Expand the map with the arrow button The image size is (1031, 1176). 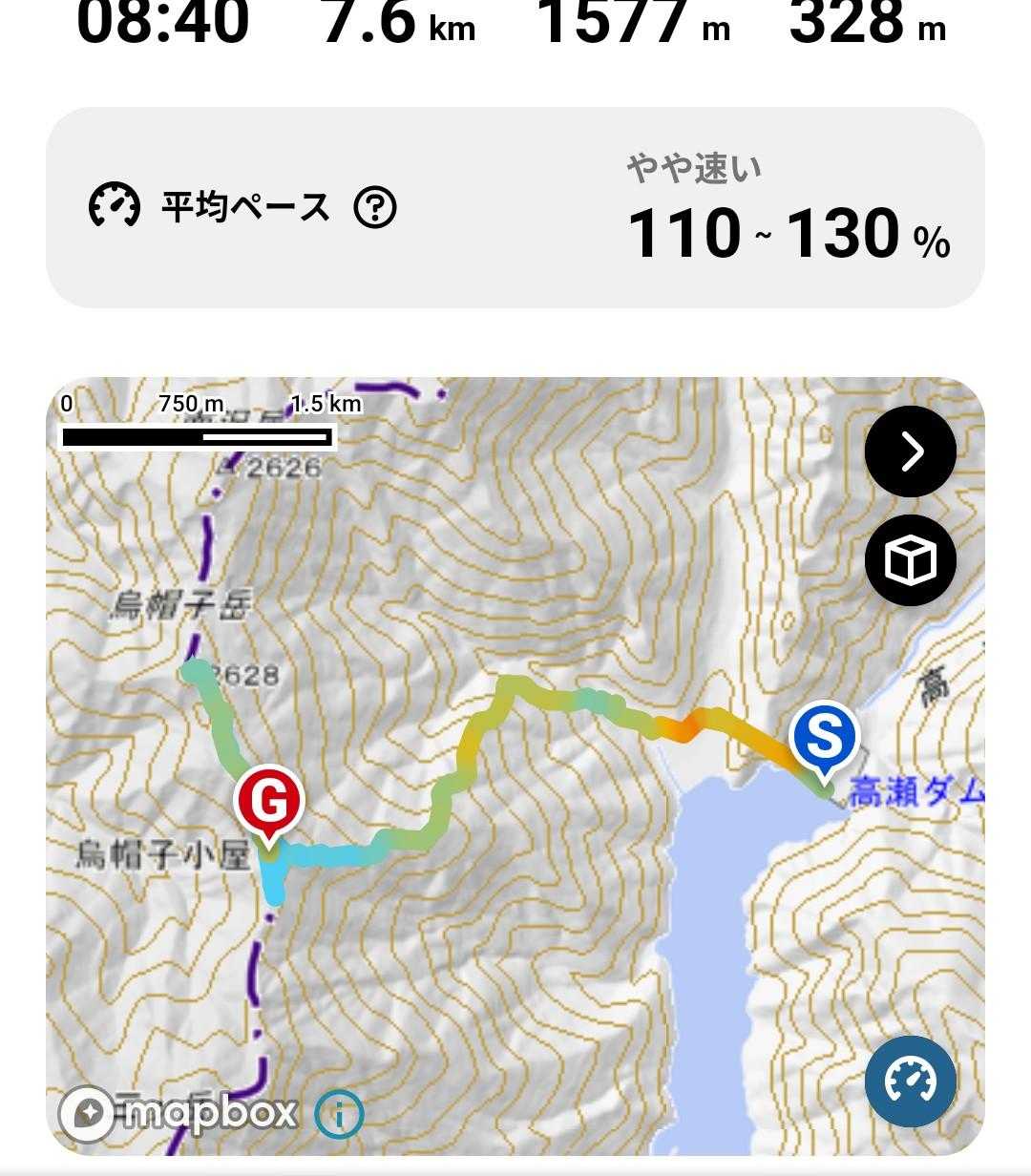(x=911, y=451)
